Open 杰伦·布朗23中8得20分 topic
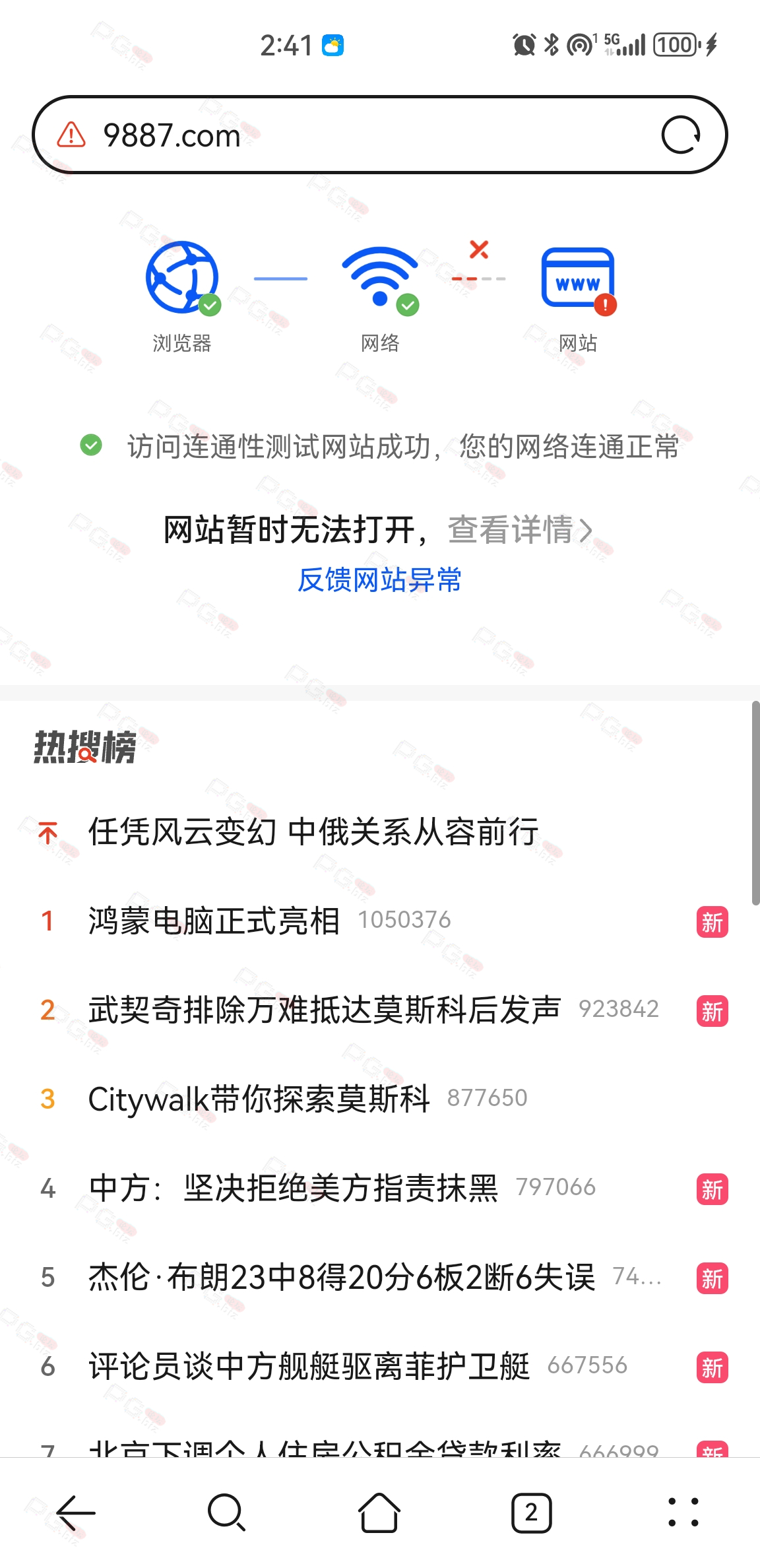This screenshot has height=1568, width=760. click(x=342, y=1278)
